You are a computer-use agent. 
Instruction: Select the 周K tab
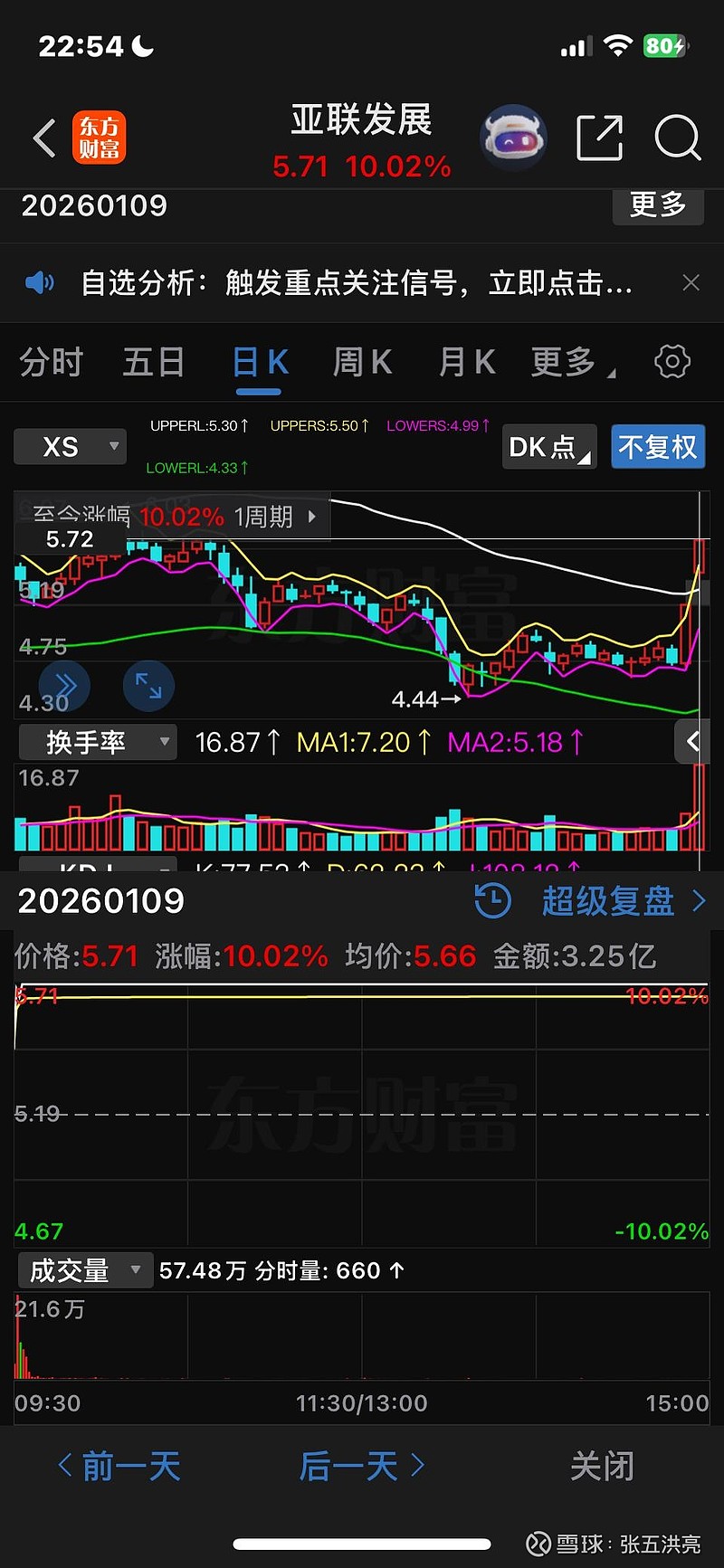coord(362,363)
